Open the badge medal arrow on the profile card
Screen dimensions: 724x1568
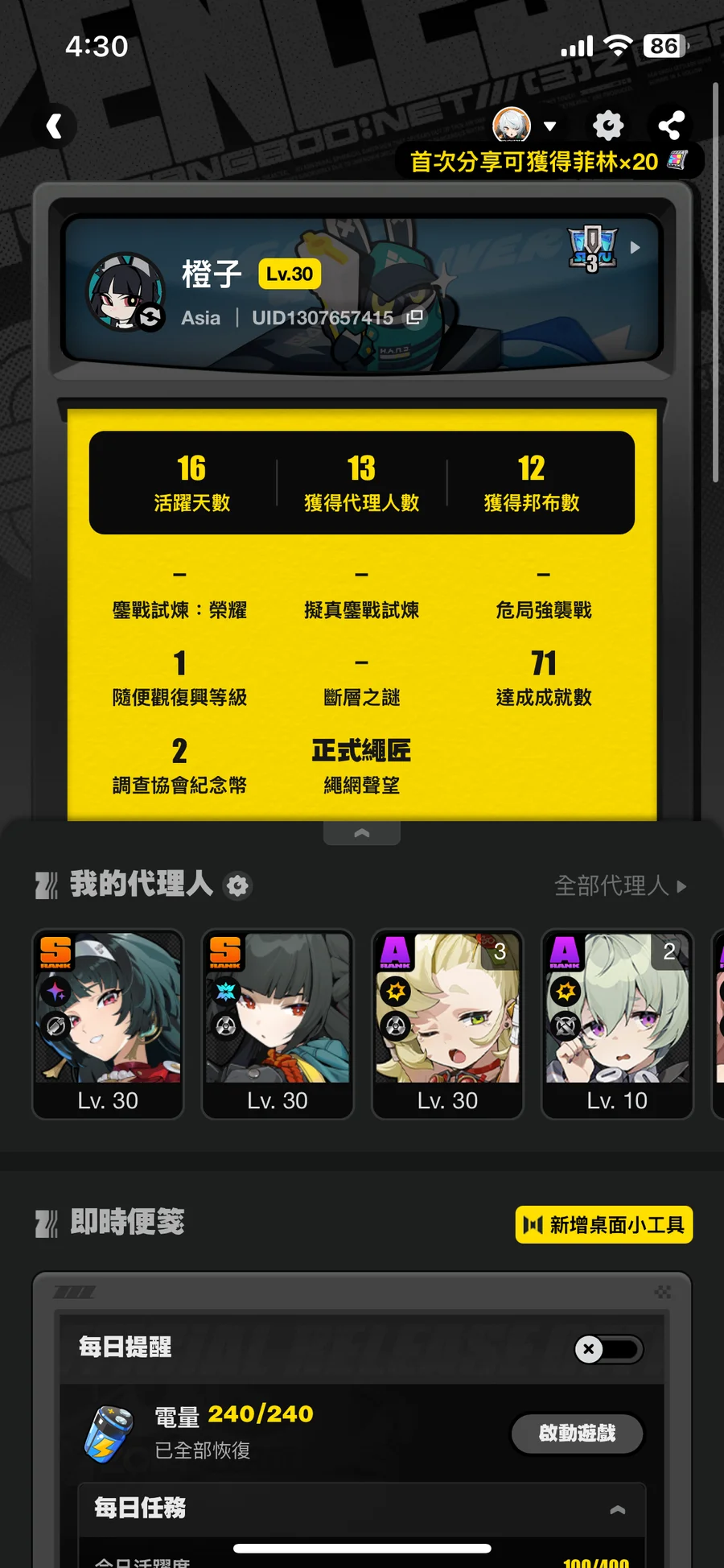point(635,248)
